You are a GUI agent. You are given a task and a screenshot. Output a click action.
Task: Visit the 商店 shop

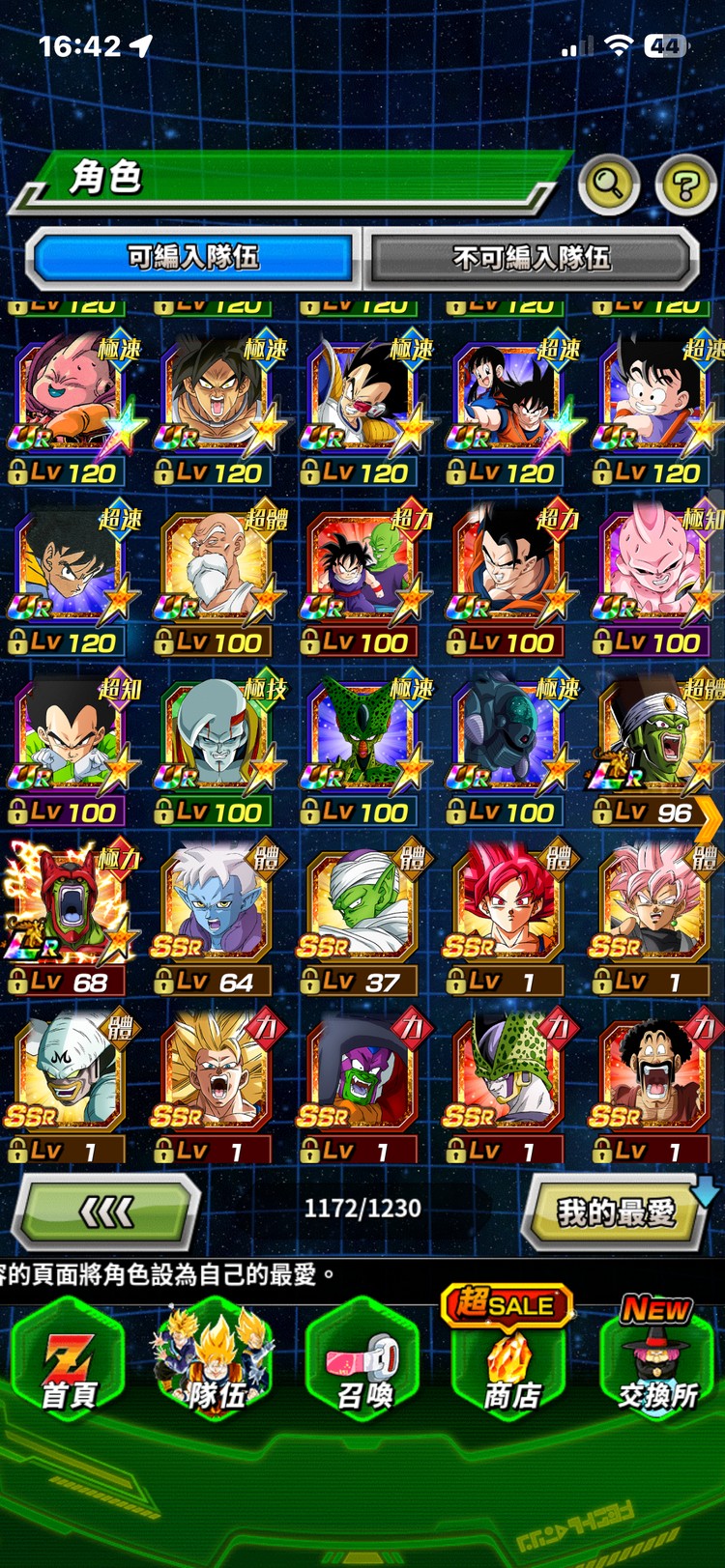[x=510, y=1360]
